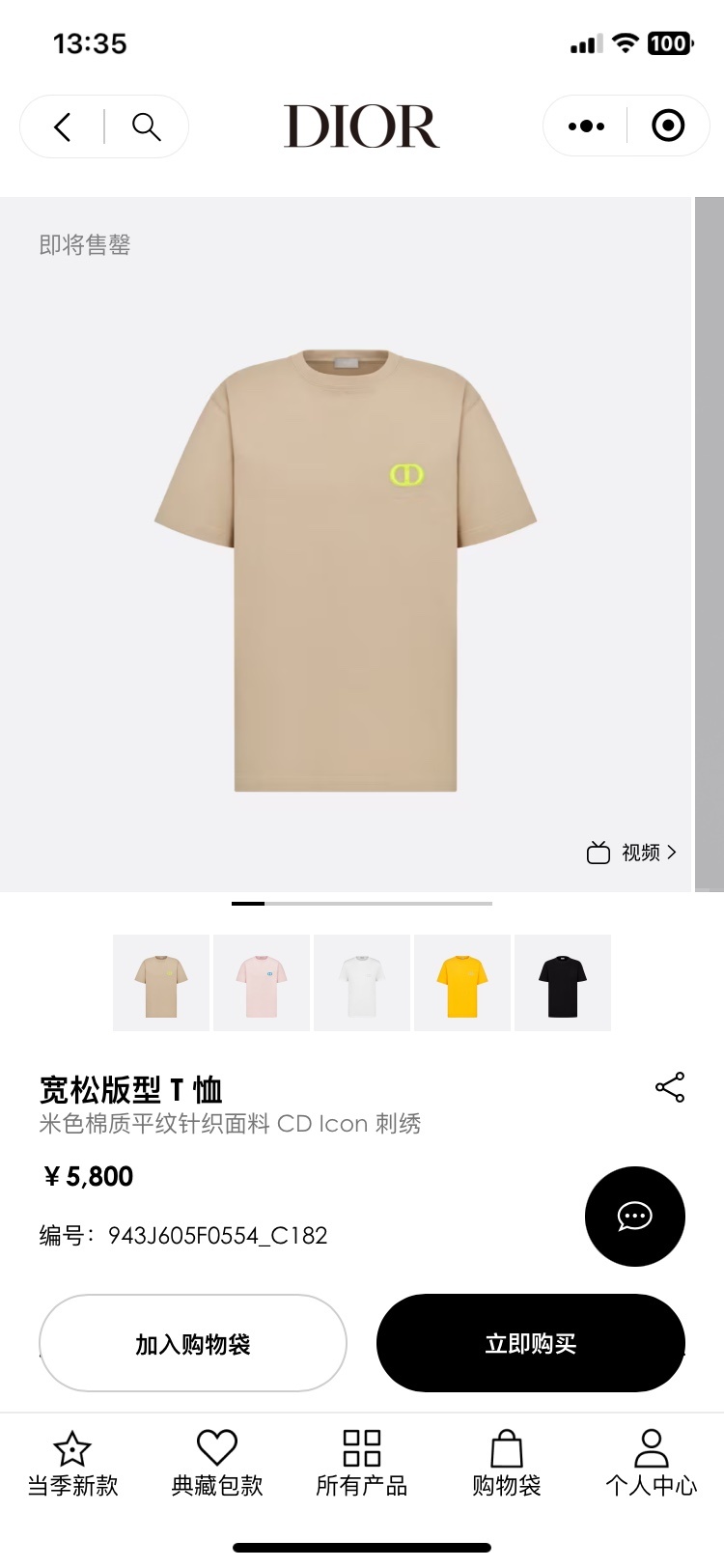Tap 立即购买 to buy now

531,1343
